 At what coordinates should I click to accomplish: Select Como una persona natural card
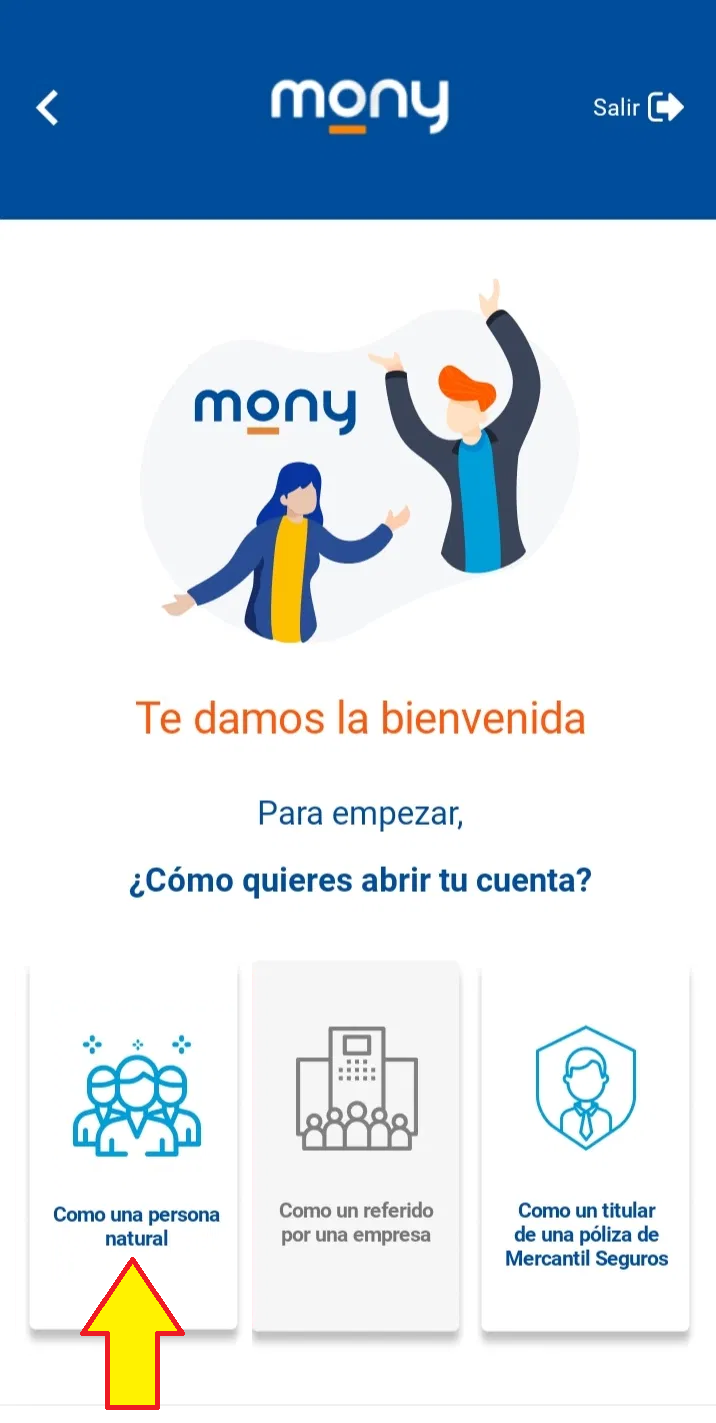coord(133,1147)
